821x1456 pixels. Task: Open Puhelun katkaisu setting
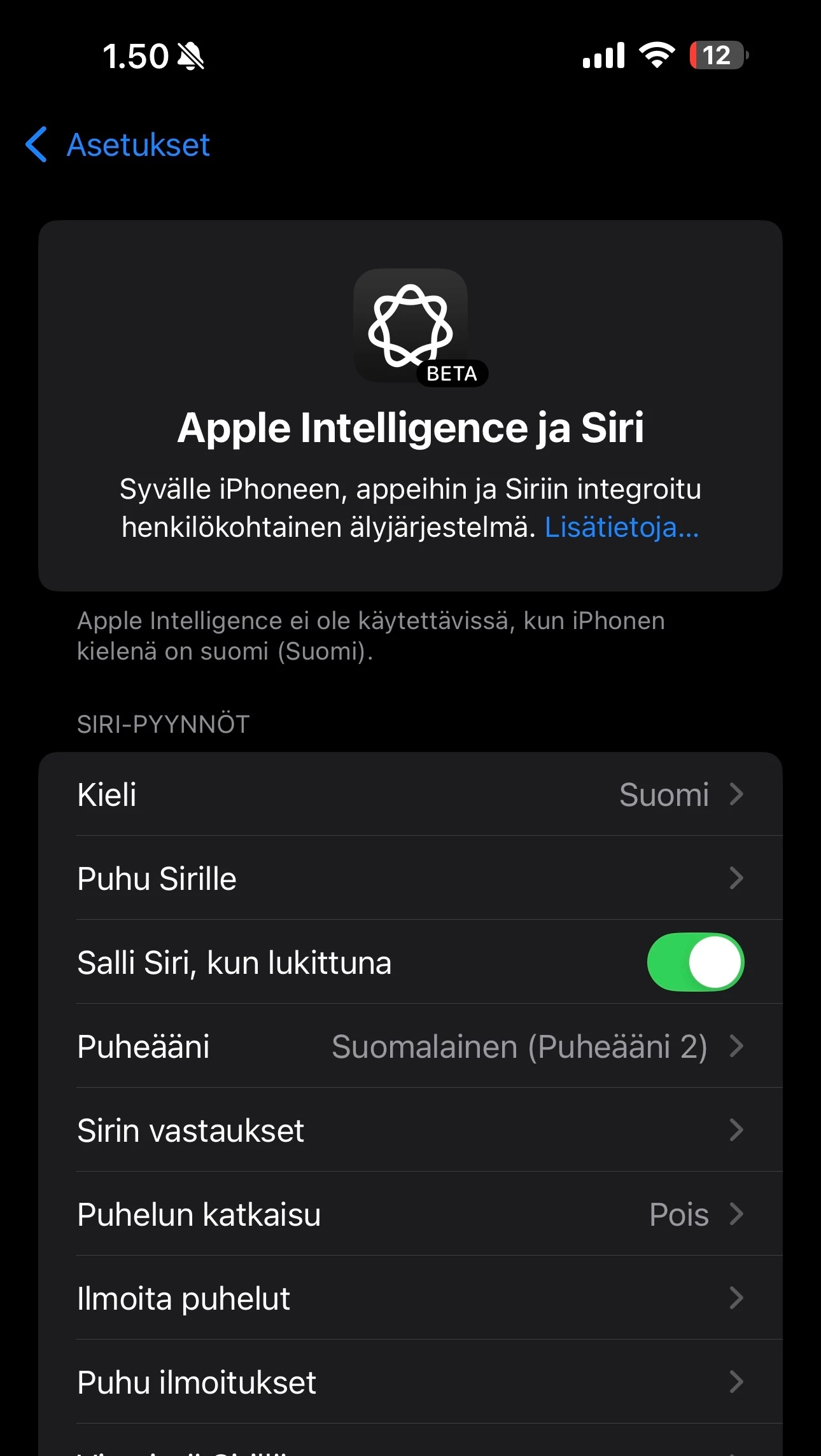(410, 1214)
